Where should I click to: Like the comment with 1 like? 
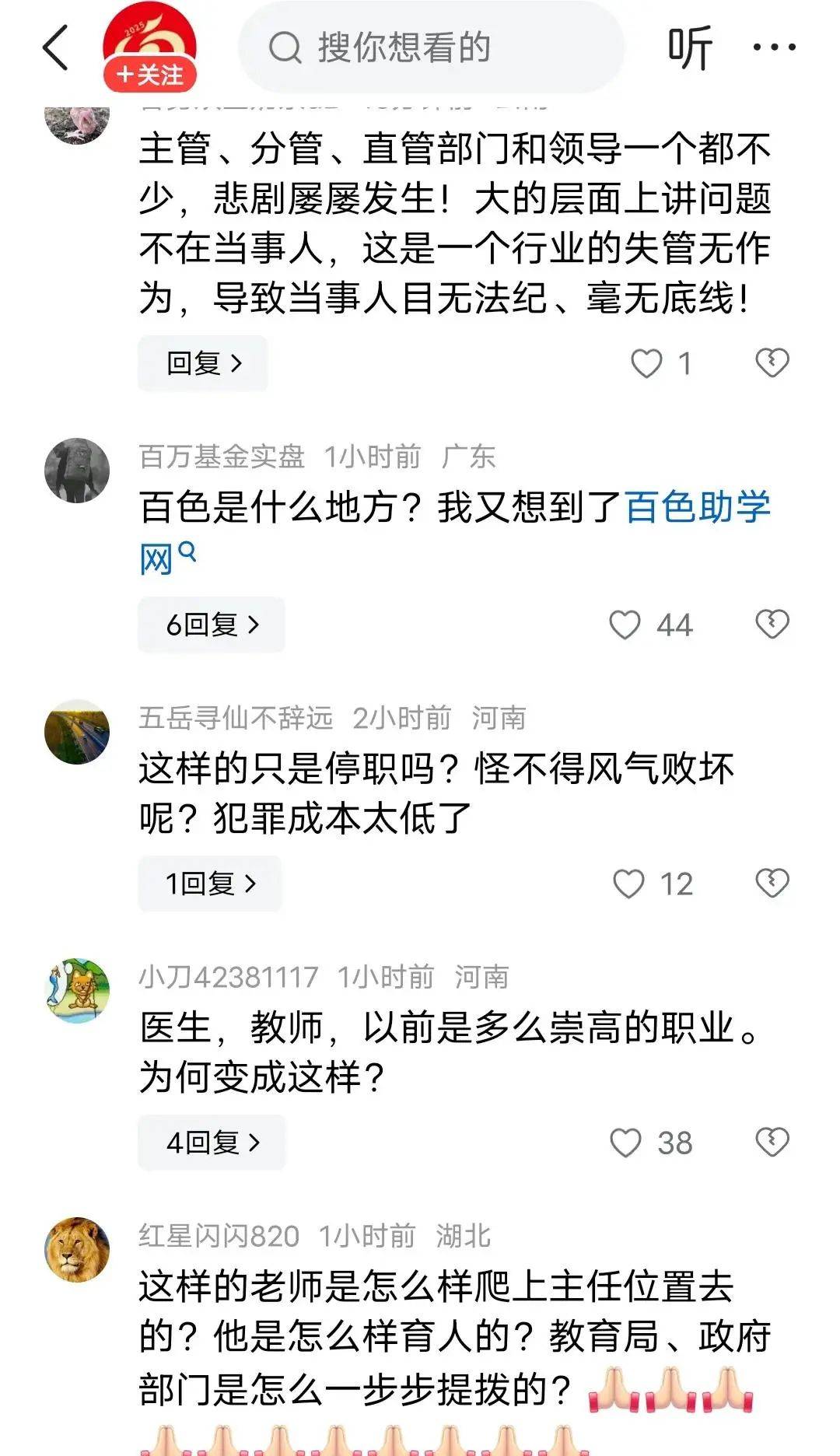[646, 363]
